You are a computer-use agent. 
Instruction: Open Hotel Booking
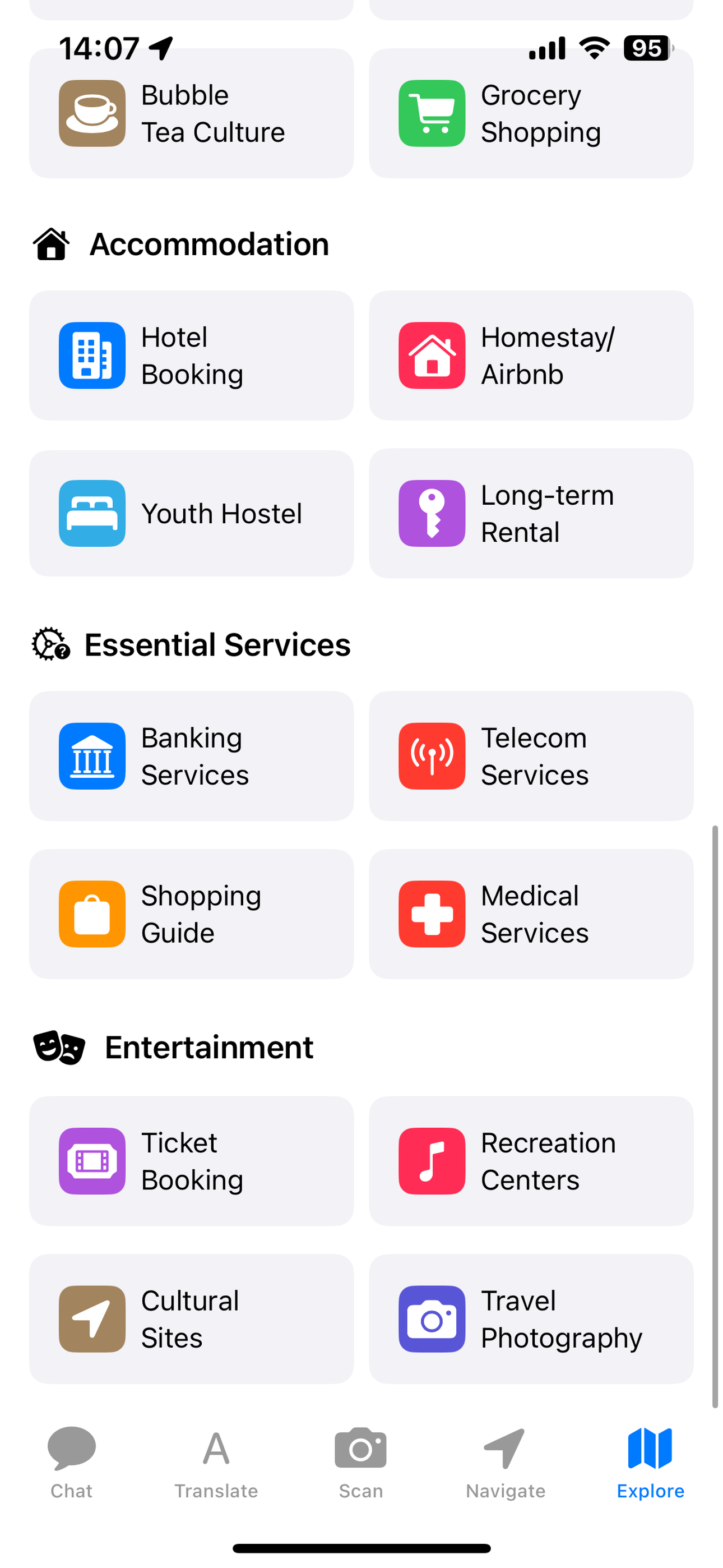pos(191,356)
